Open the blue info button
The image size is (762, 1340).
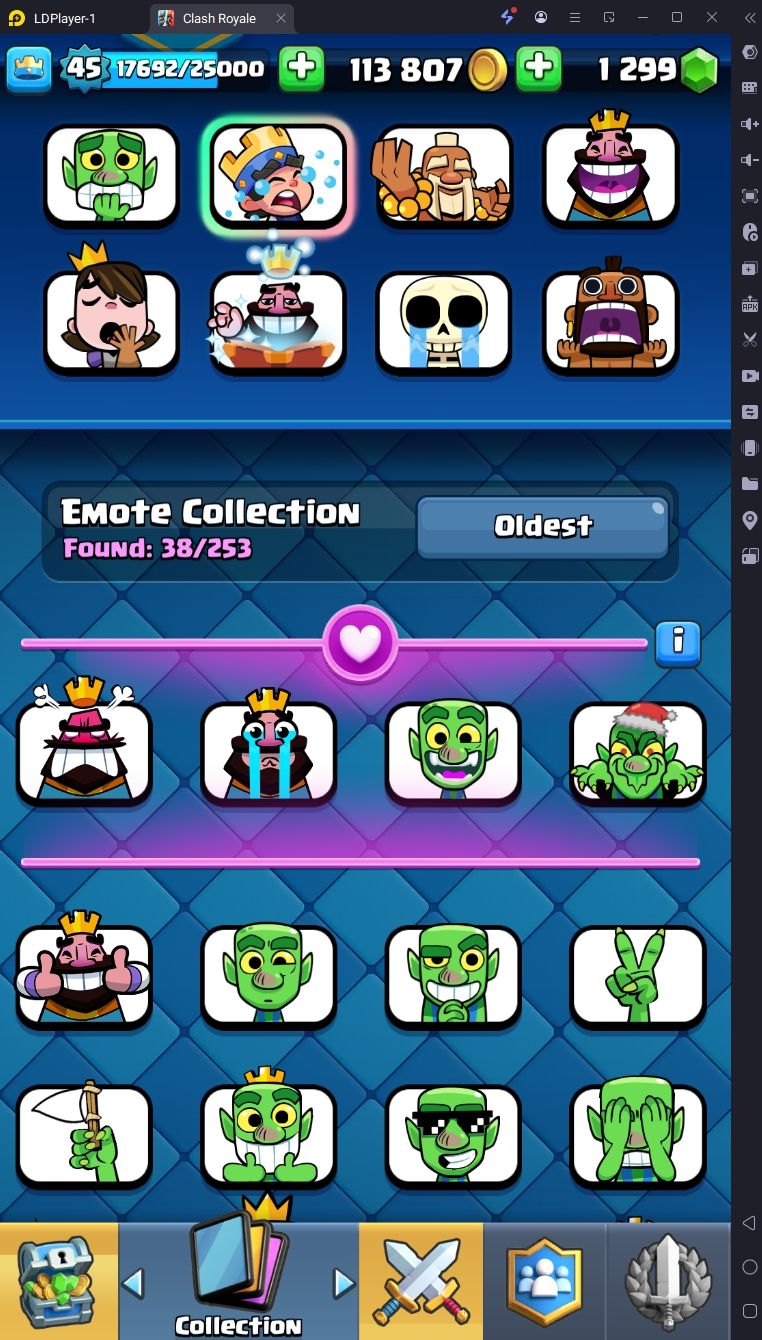point(677,643)
